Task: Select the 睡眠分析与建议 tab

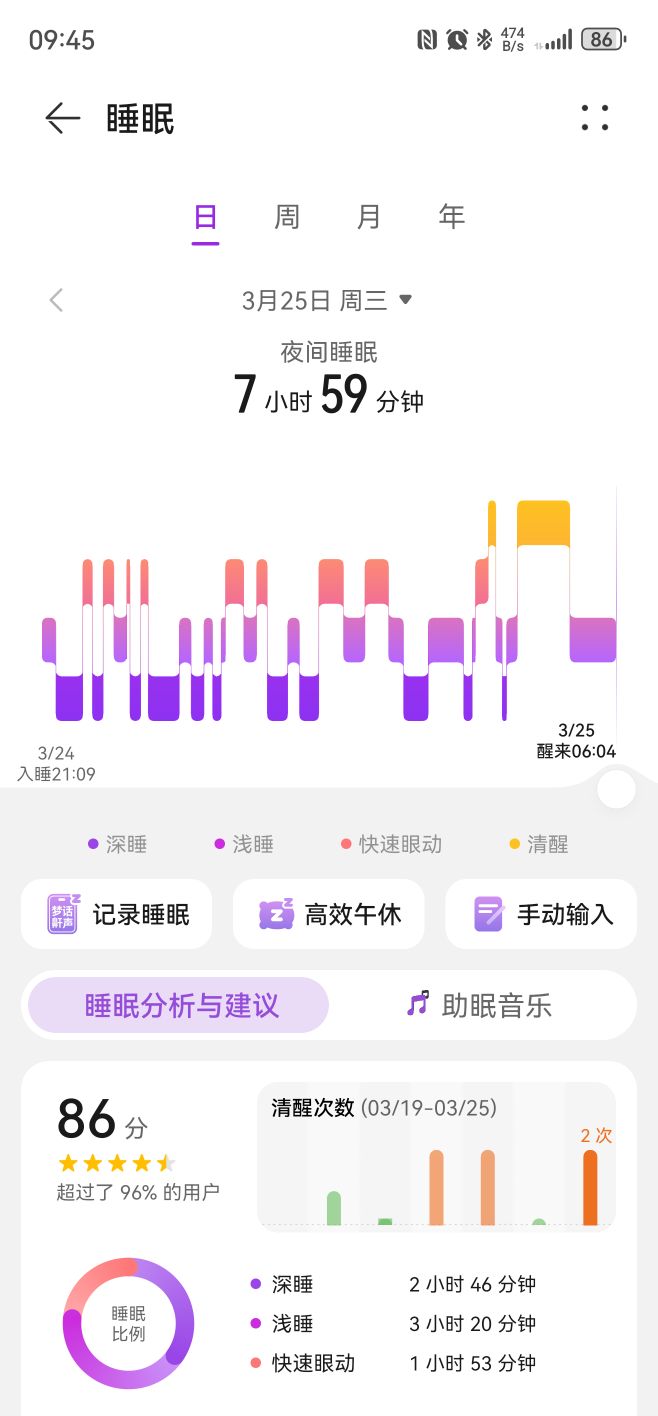Action: pos(179,1005)
